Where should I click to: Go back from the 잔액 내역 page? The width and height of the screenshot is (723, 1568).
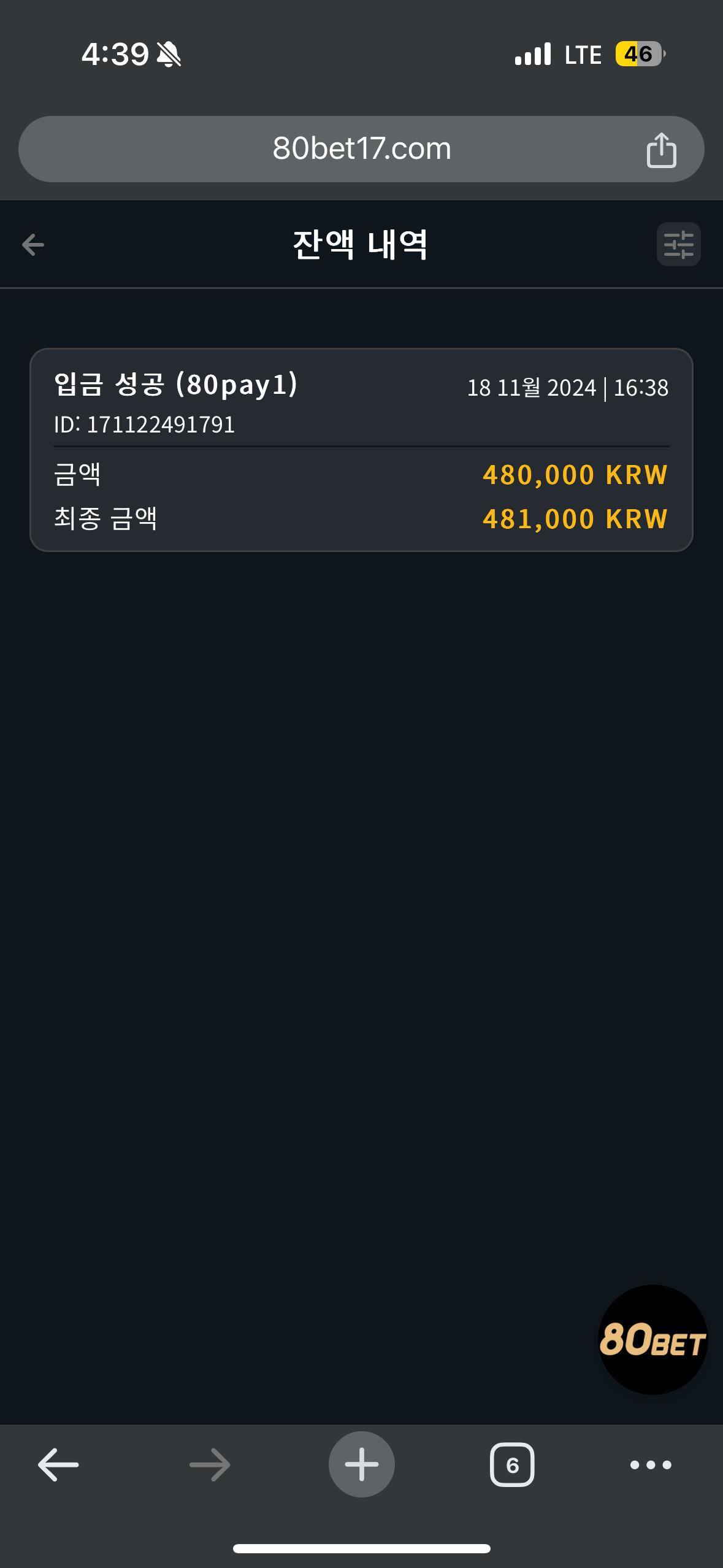point(33,245)
